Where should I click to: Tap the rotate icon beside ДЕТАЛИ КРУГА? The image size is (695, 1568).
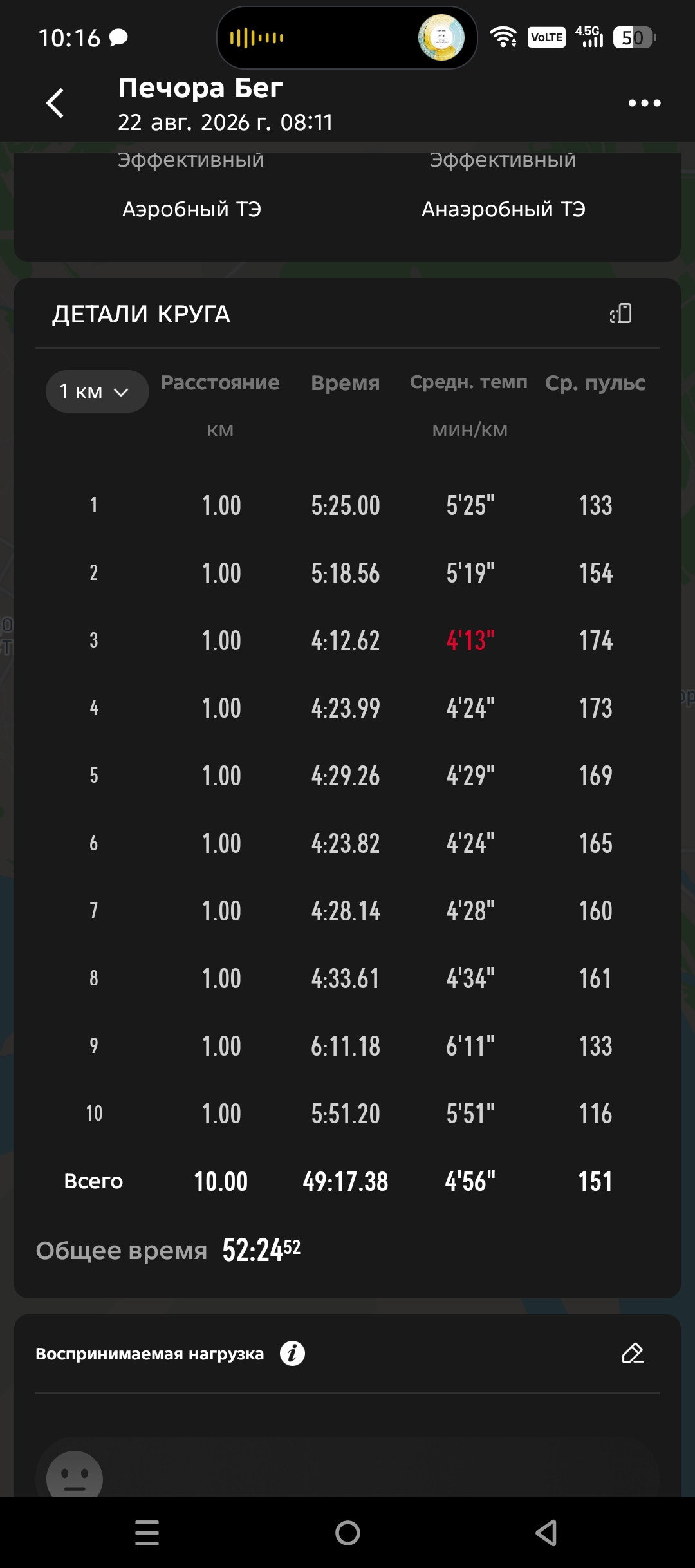(621, 314)
